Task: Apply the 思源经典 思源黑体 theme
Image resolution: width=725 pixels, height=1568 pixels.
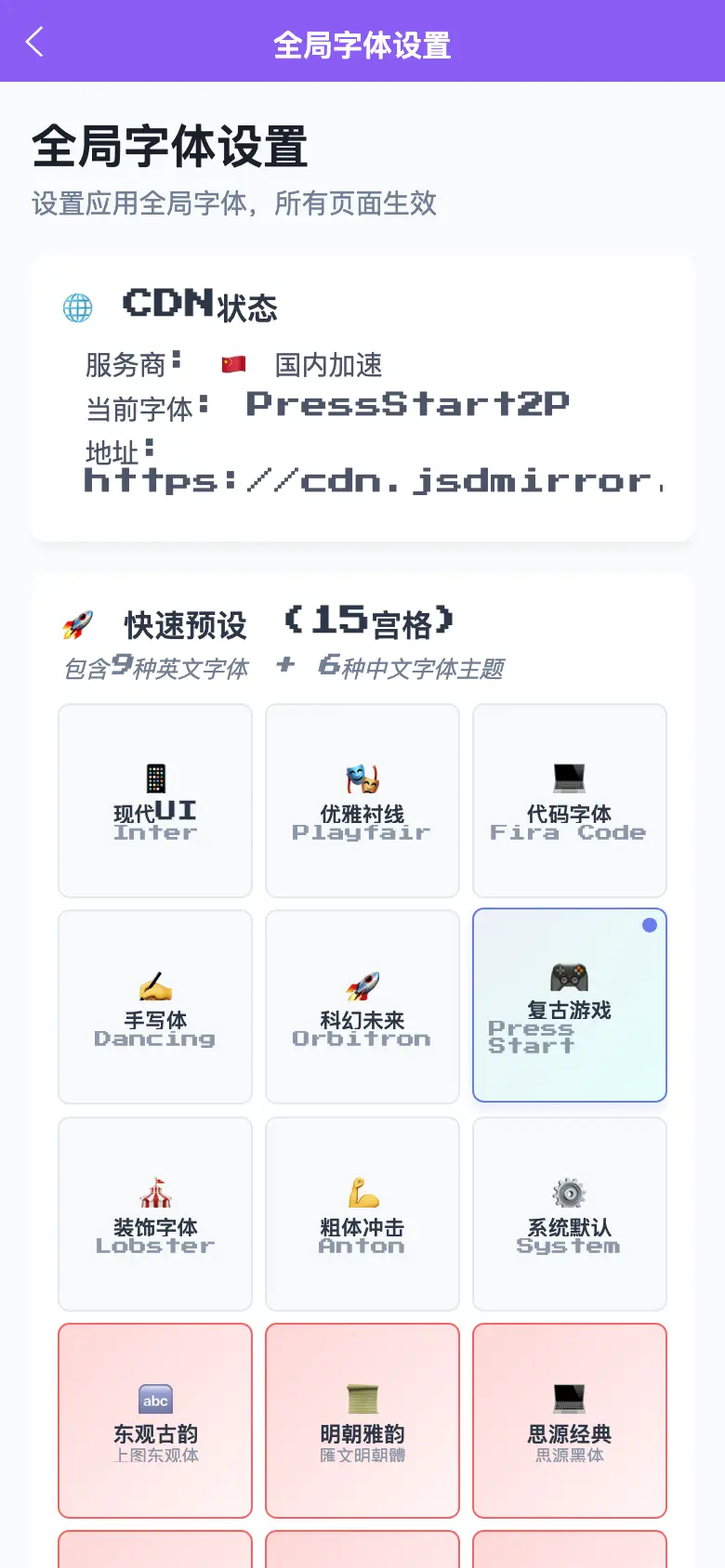Action: 570,1421
